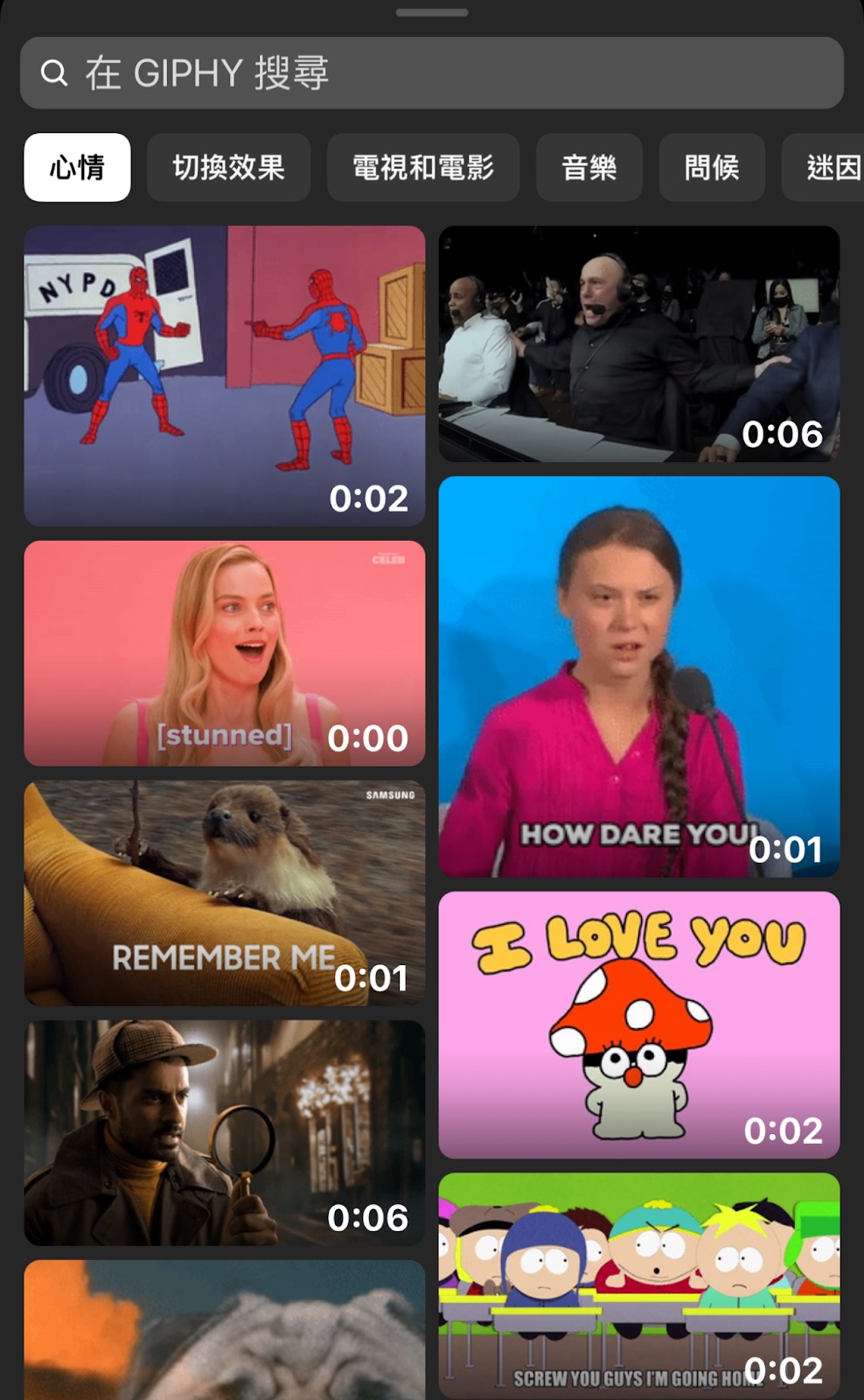Switch to the 電視和電影 category
The width and height of the screenshot is (864, 1400).
coord(422,167)
